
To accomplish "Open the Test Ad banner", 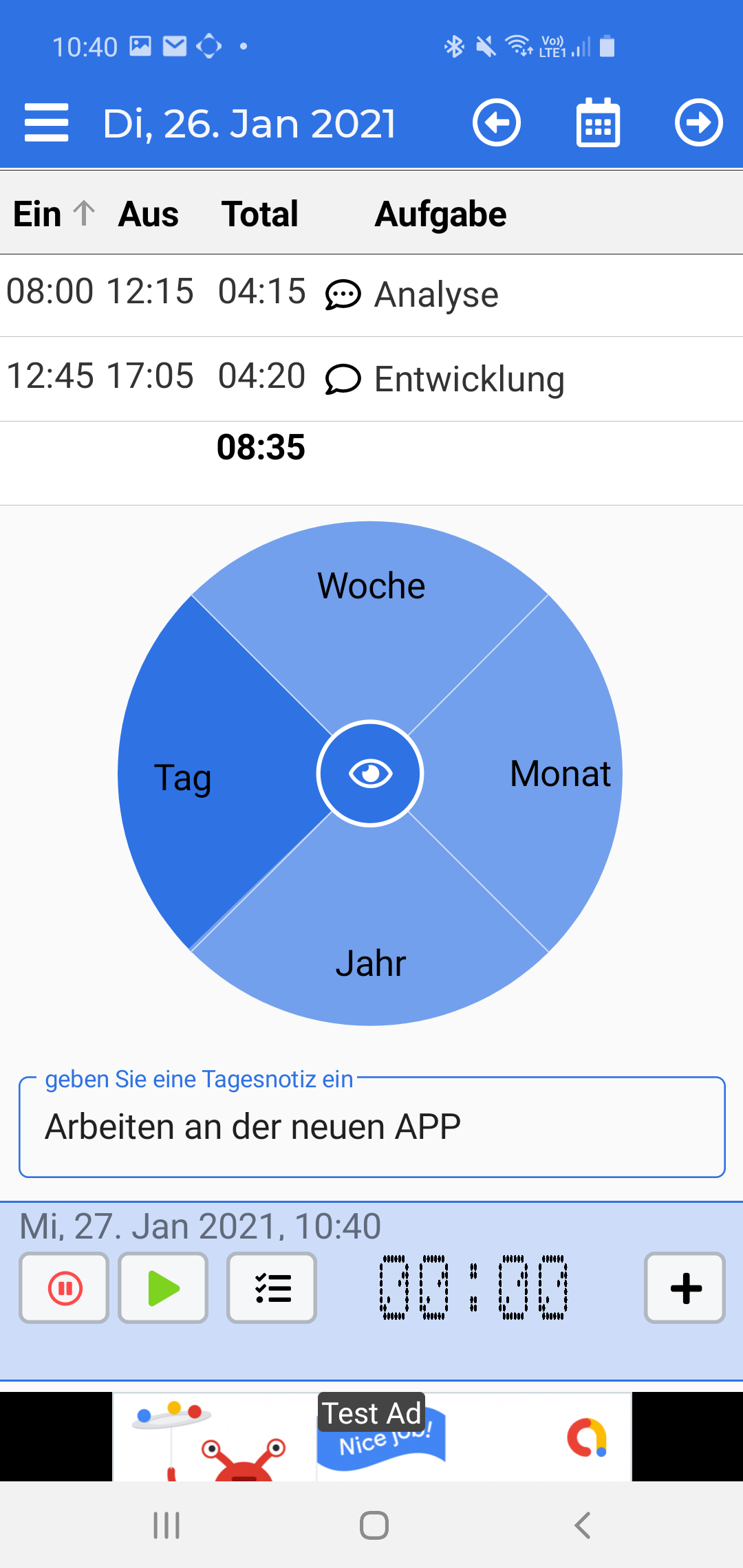I will (x=371, y=1437).
